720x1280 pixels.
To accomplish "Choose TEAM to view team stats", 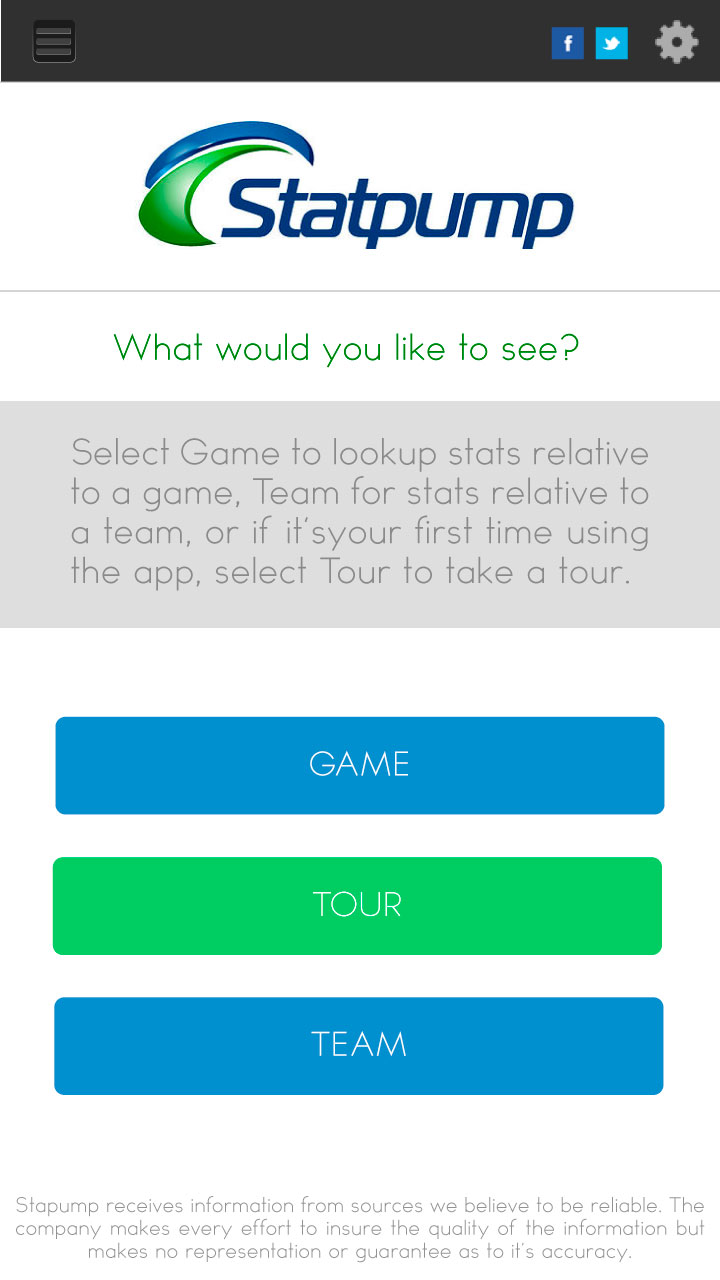I will [358, 1045].
